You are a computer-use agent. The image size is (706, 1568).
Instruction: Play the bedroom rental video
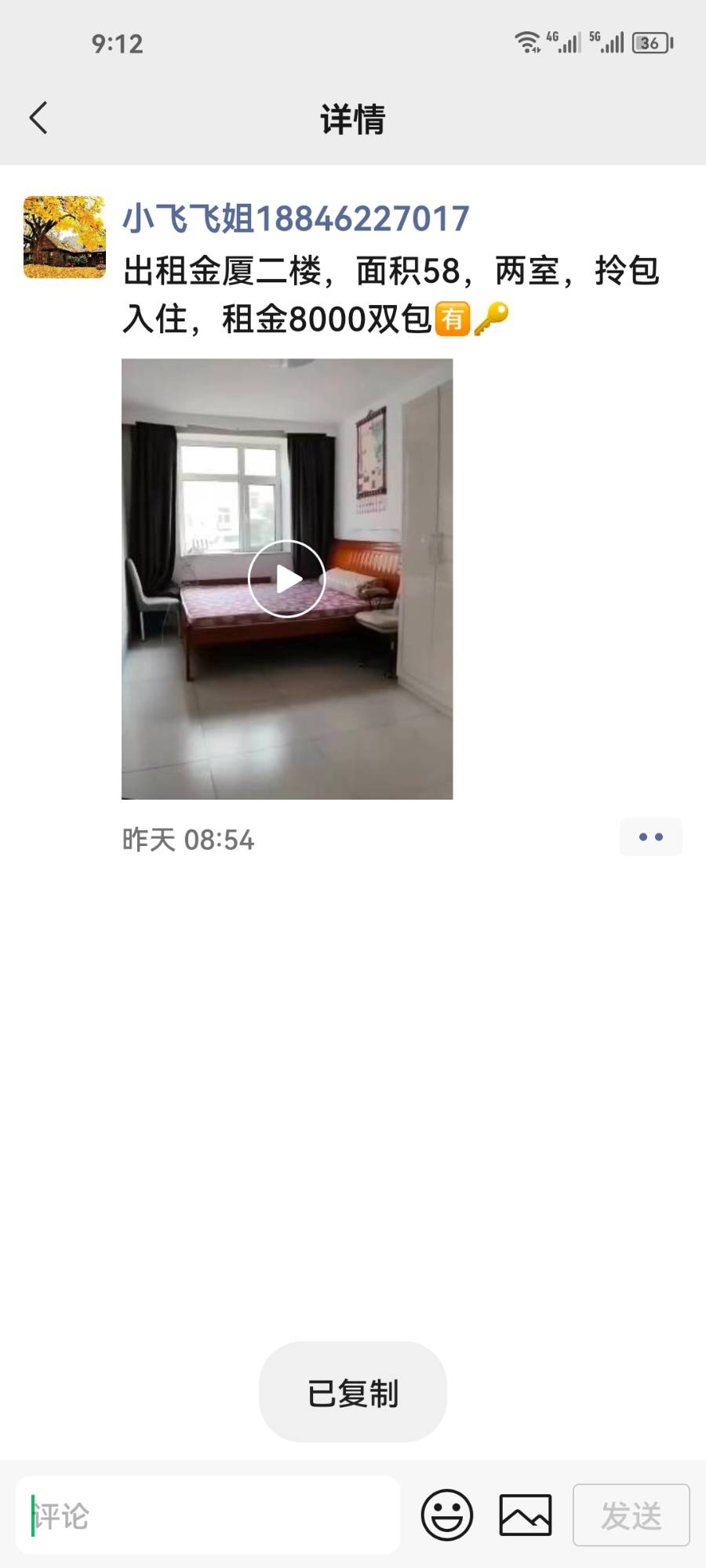tap(287, 579)
